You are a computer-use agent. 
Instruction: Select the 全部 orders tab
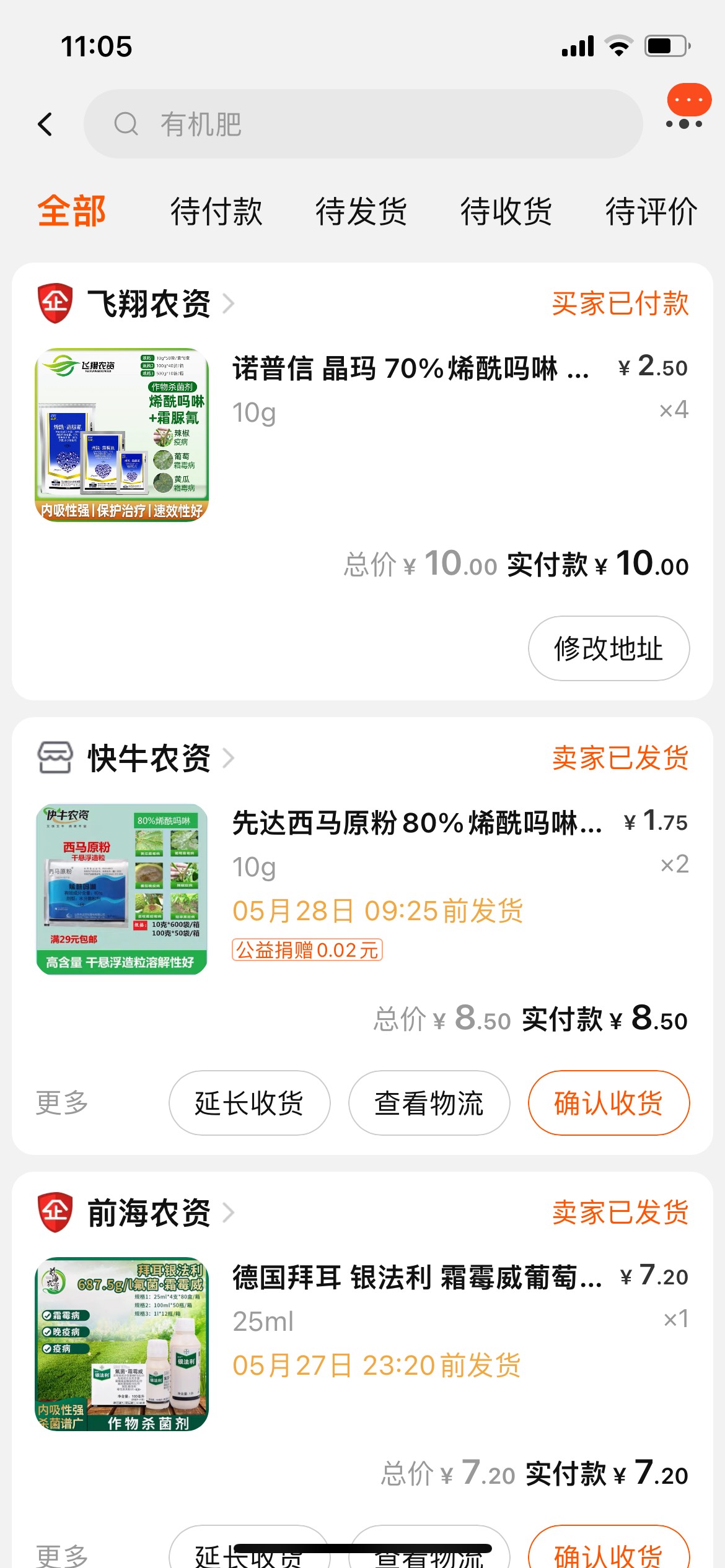pos(72,211)
